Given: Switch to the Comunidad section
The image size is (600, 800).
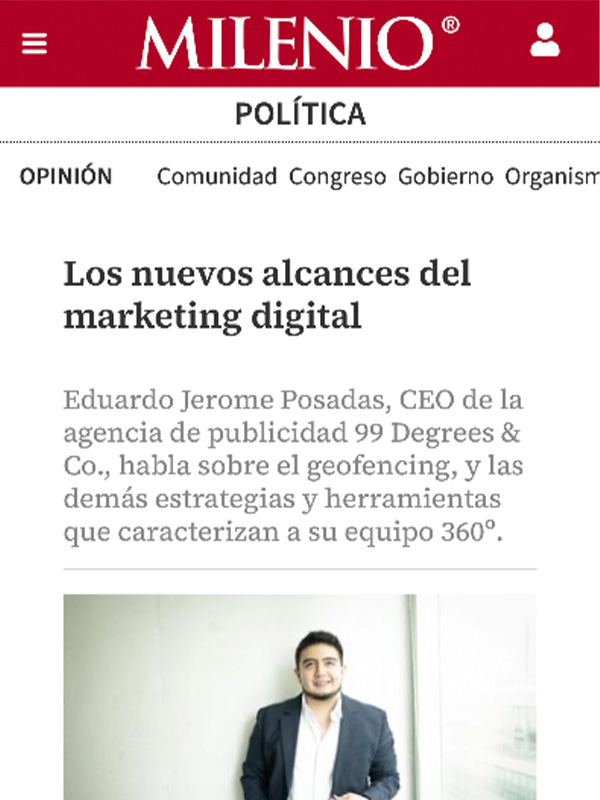Looking at the screenshot, I should [x=216, y=177].
